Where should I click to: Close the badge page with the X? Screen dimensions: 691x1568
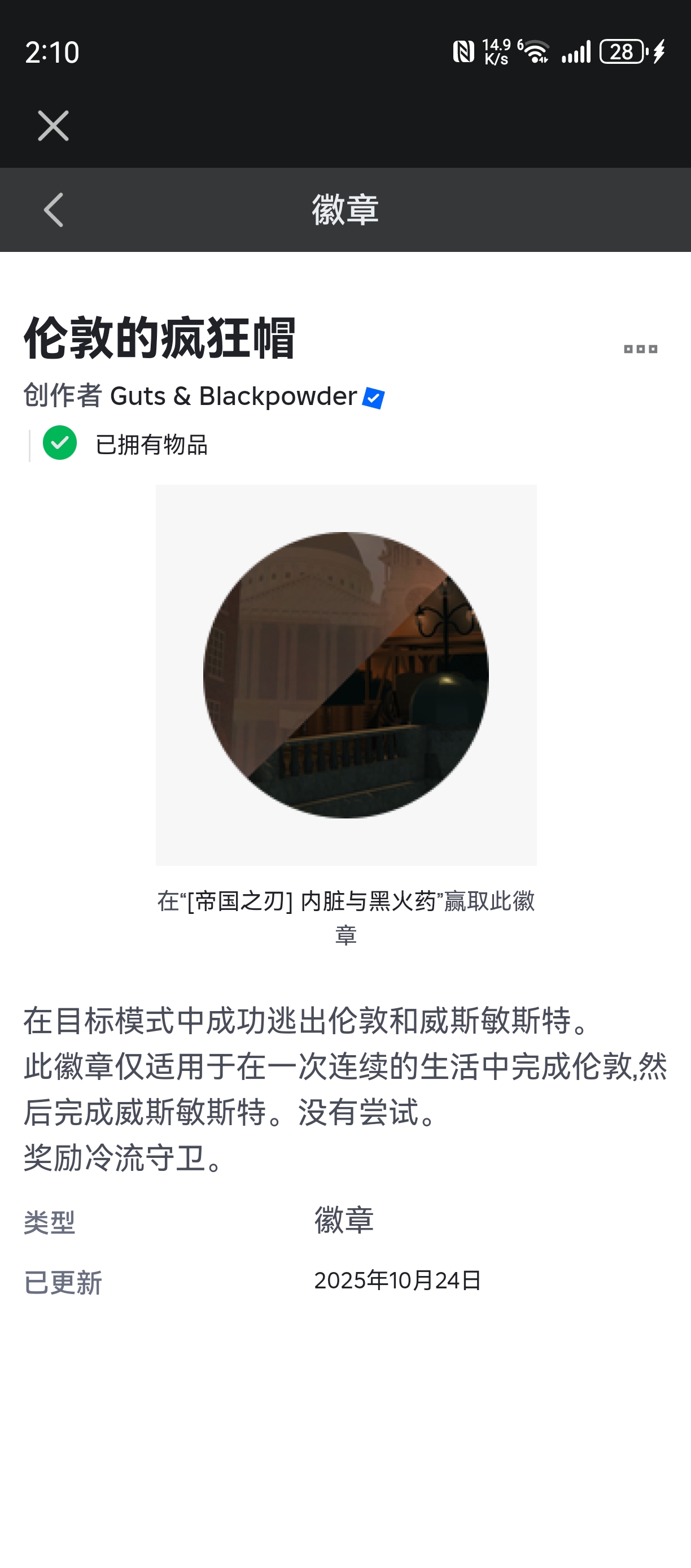click(x=53, y=125)
